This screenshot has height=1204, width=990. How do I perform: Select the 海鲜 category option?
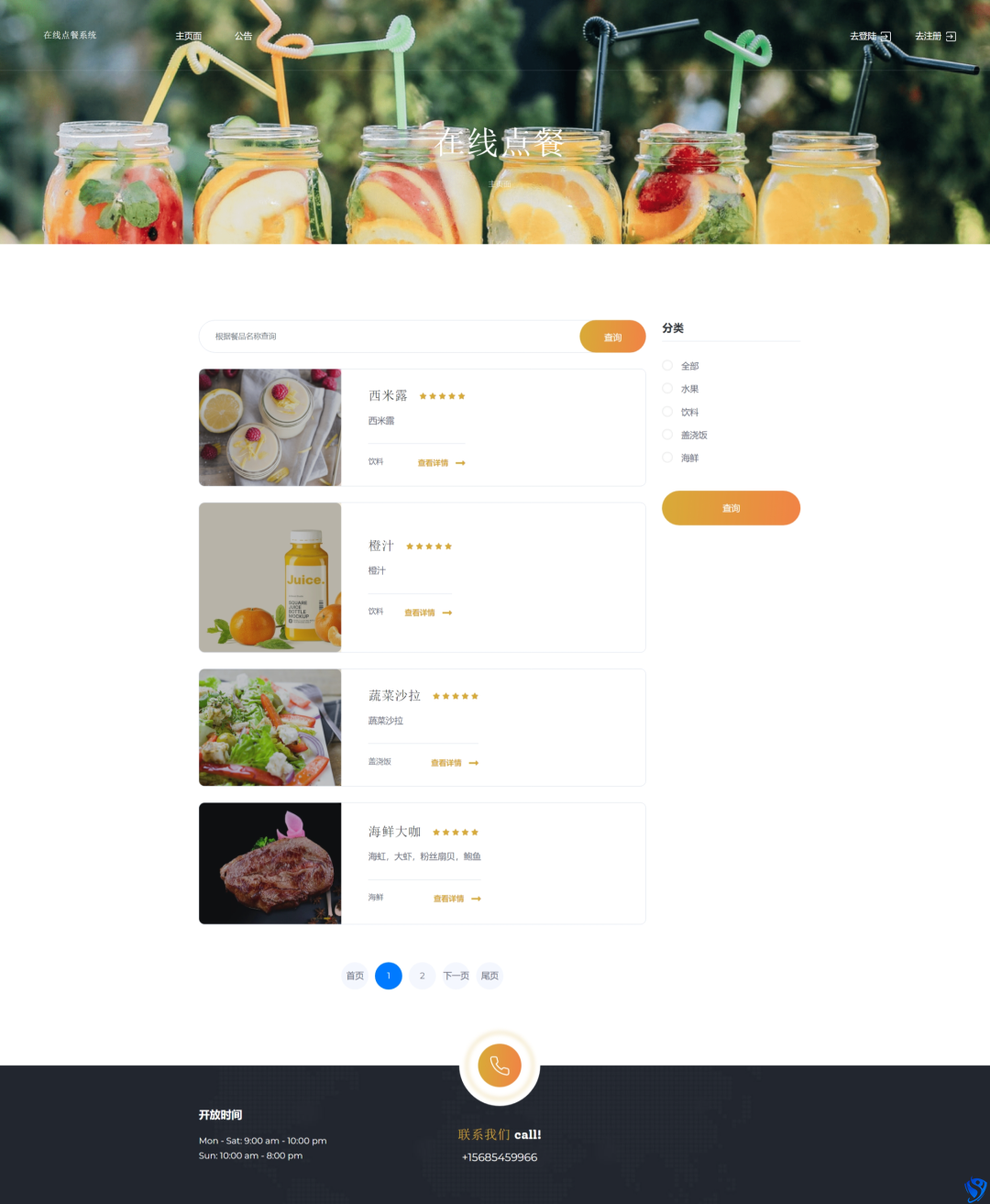668,458
